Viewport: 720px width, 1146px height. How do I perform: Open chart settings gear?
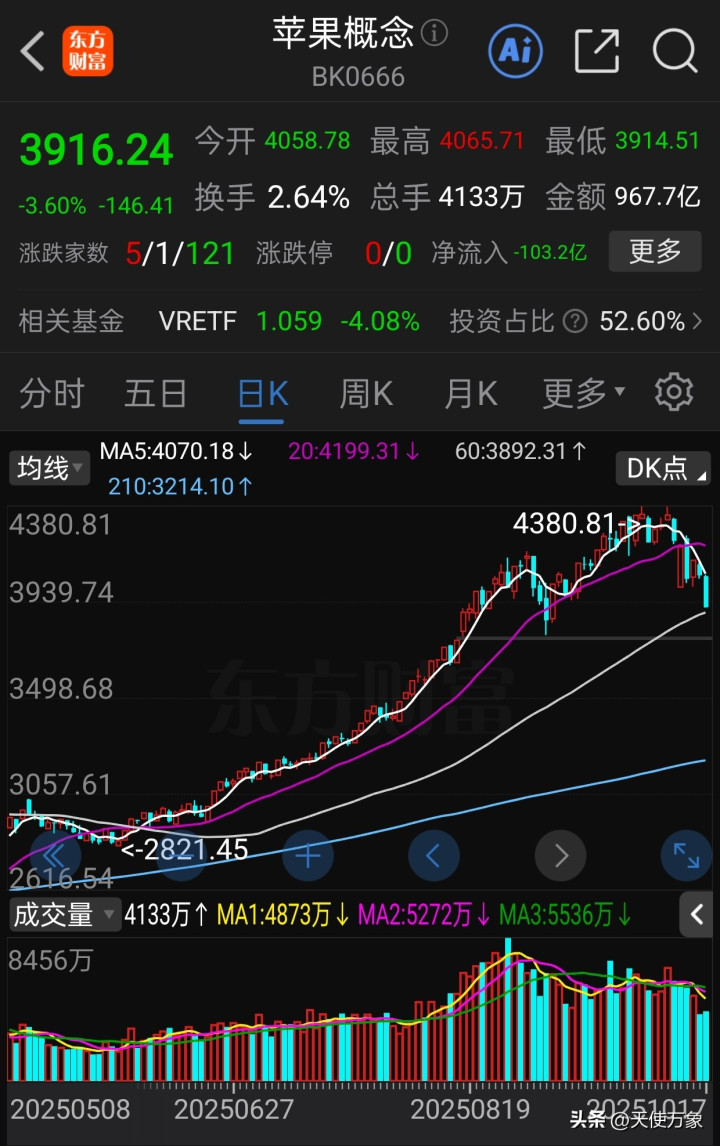673,392
